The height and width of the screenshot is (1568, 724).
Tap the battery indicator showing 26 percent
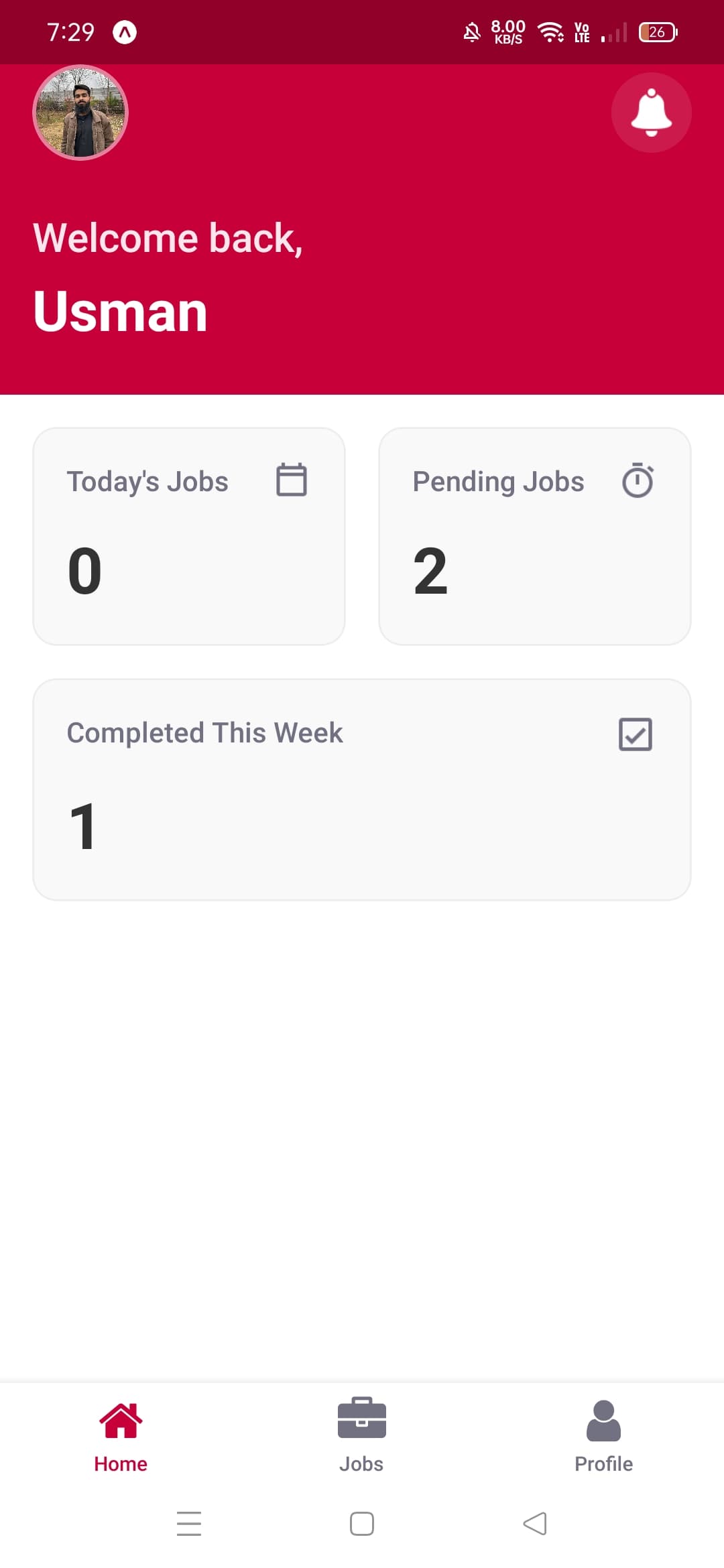(x=657, y=31)
